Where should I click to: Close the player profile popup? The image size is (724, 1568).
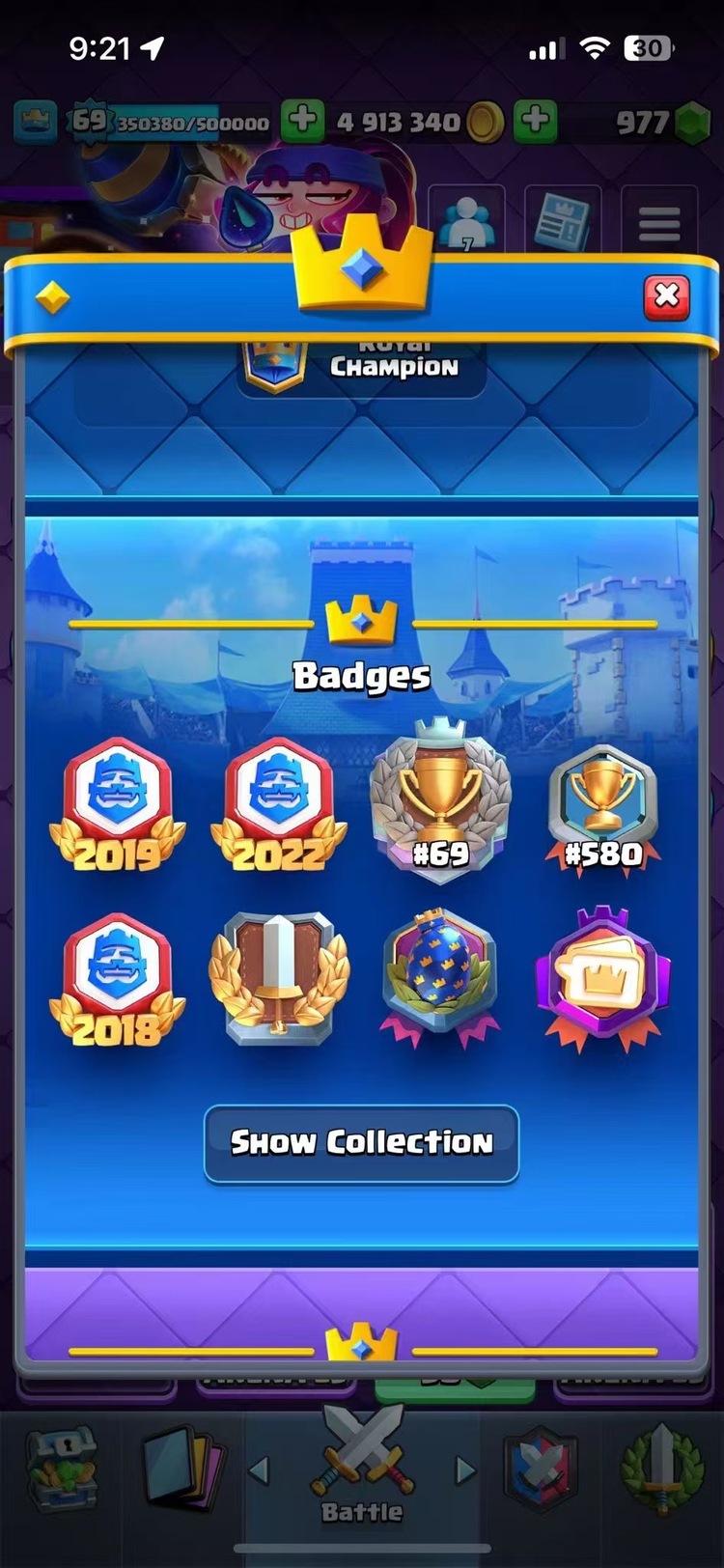pos(666,295)
